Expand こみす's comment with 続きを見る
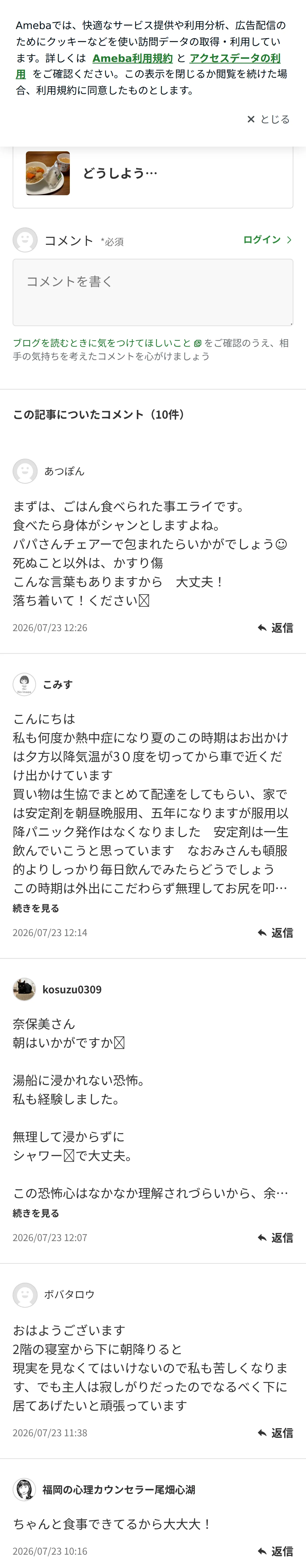This screenshot has width=306, height=1568. (x=36, y=908)
